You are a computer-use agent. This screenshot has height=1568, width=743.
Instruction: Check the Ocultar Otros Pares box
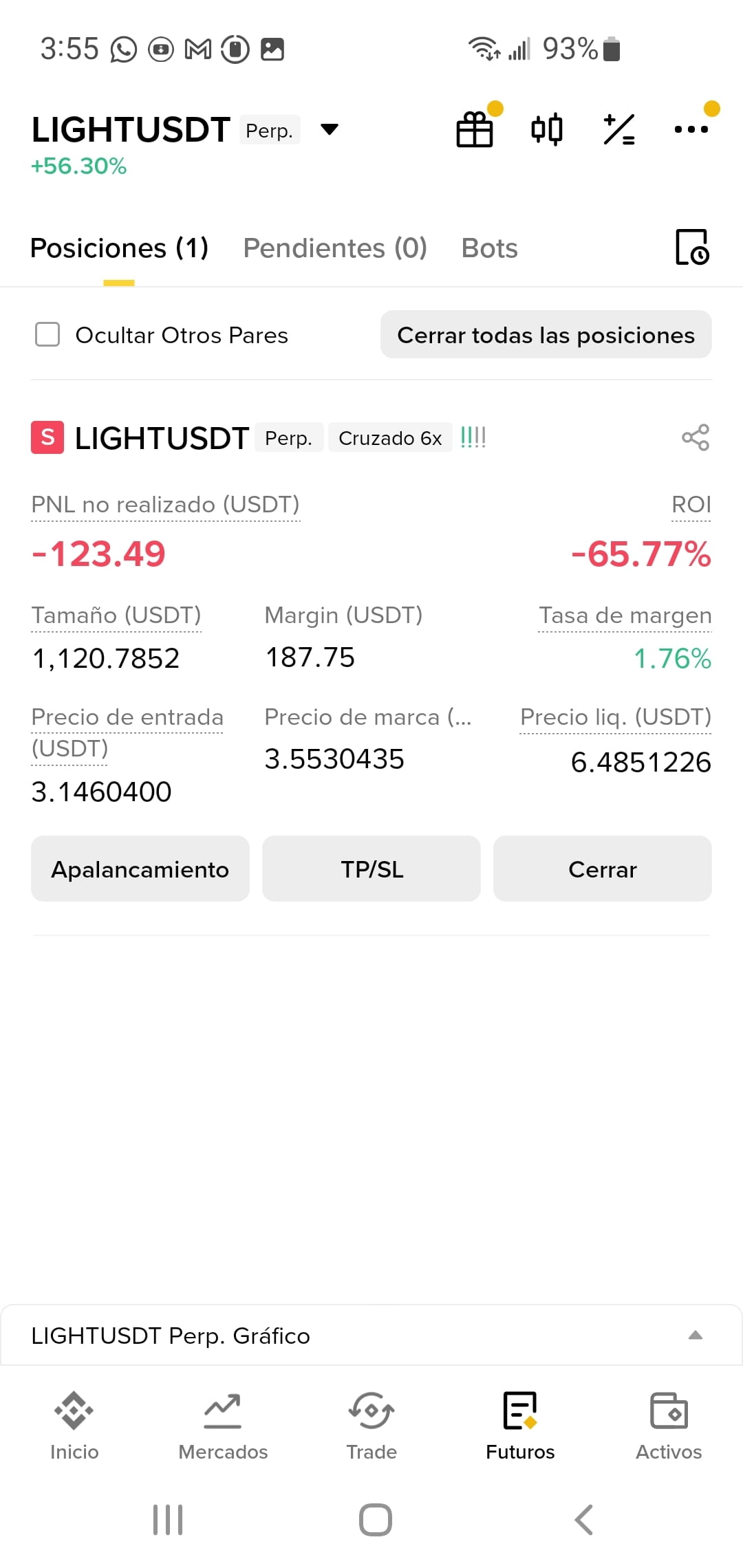[47, 335]
